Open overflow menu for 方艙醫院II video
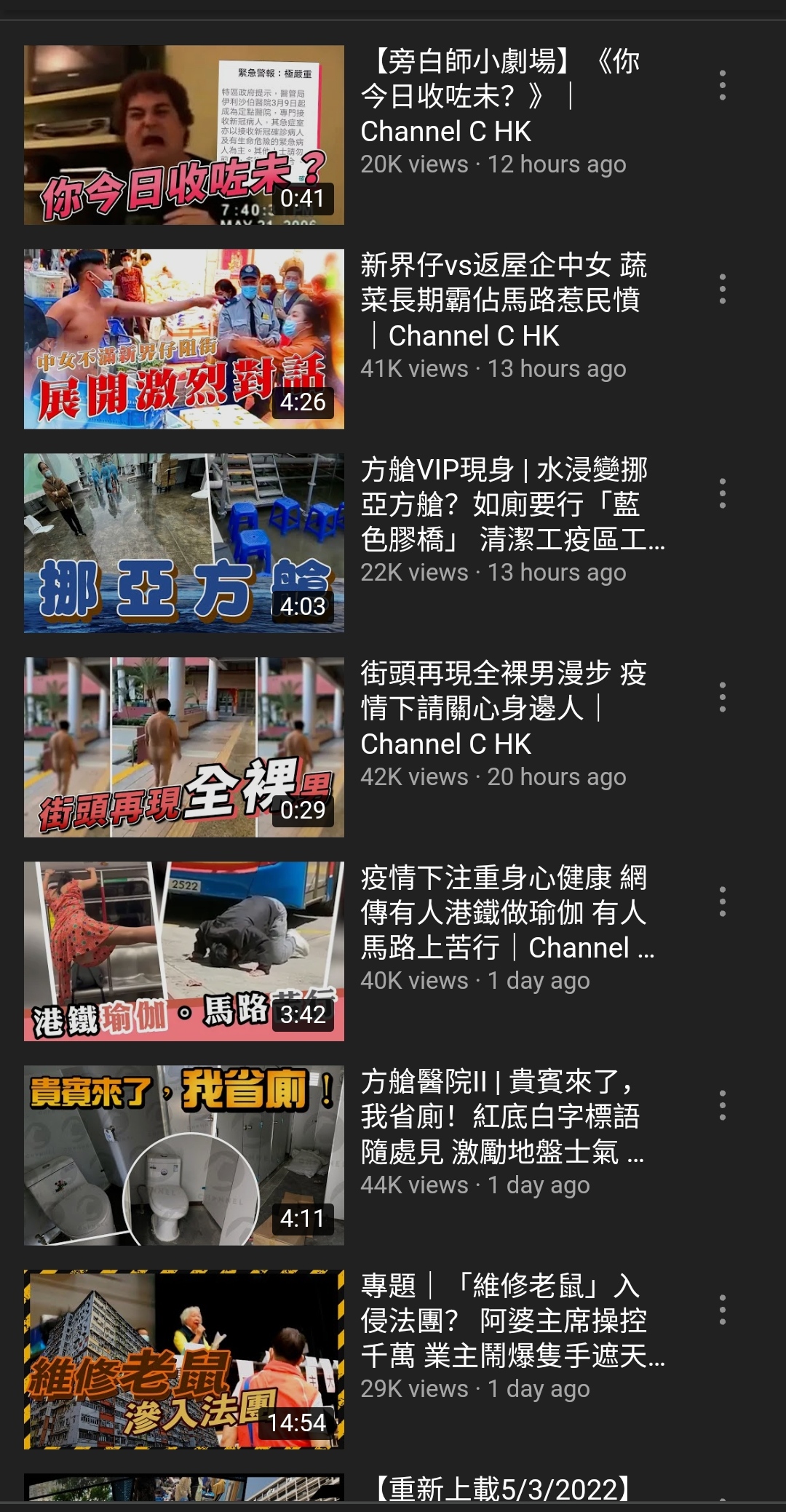The width and height of the screenshot is (786, 1512). click(x=722, y=1105)
